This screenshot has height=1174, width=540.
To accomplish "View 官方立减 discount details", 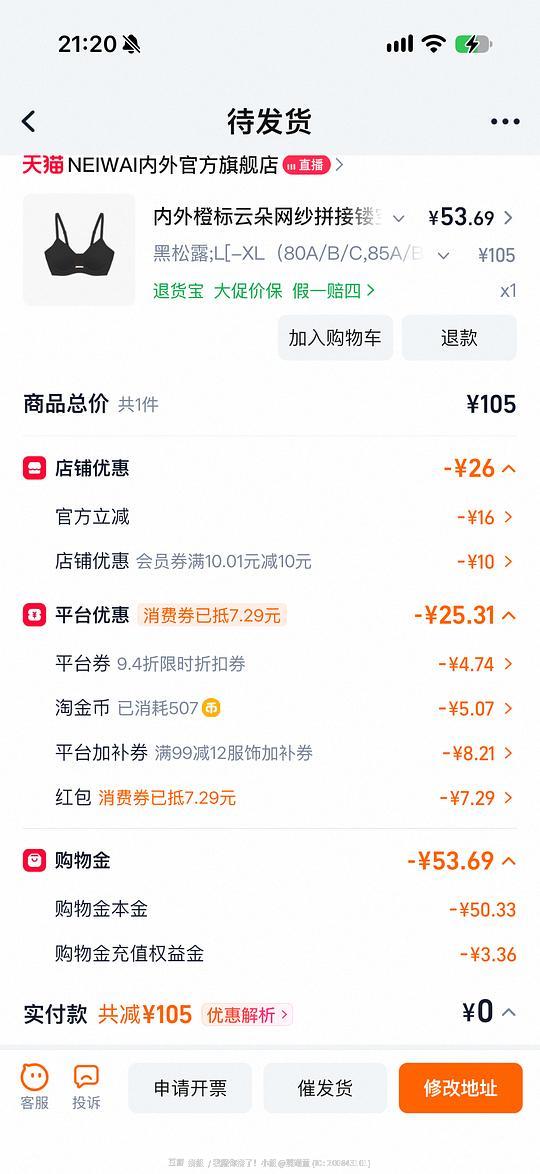I will (x=270, y=517).
